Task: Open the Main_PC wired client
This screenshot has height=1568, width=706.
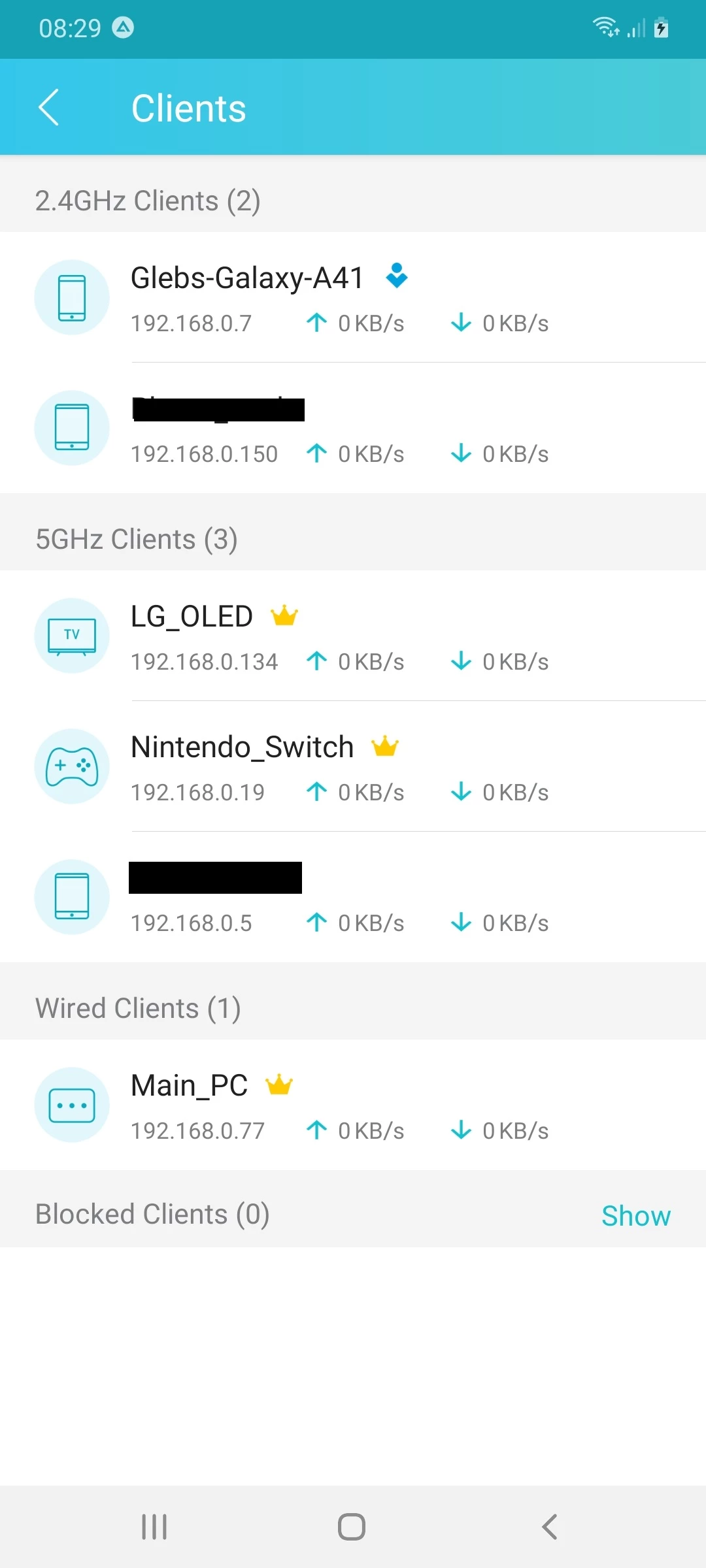Action: [x=353, y=1105]
